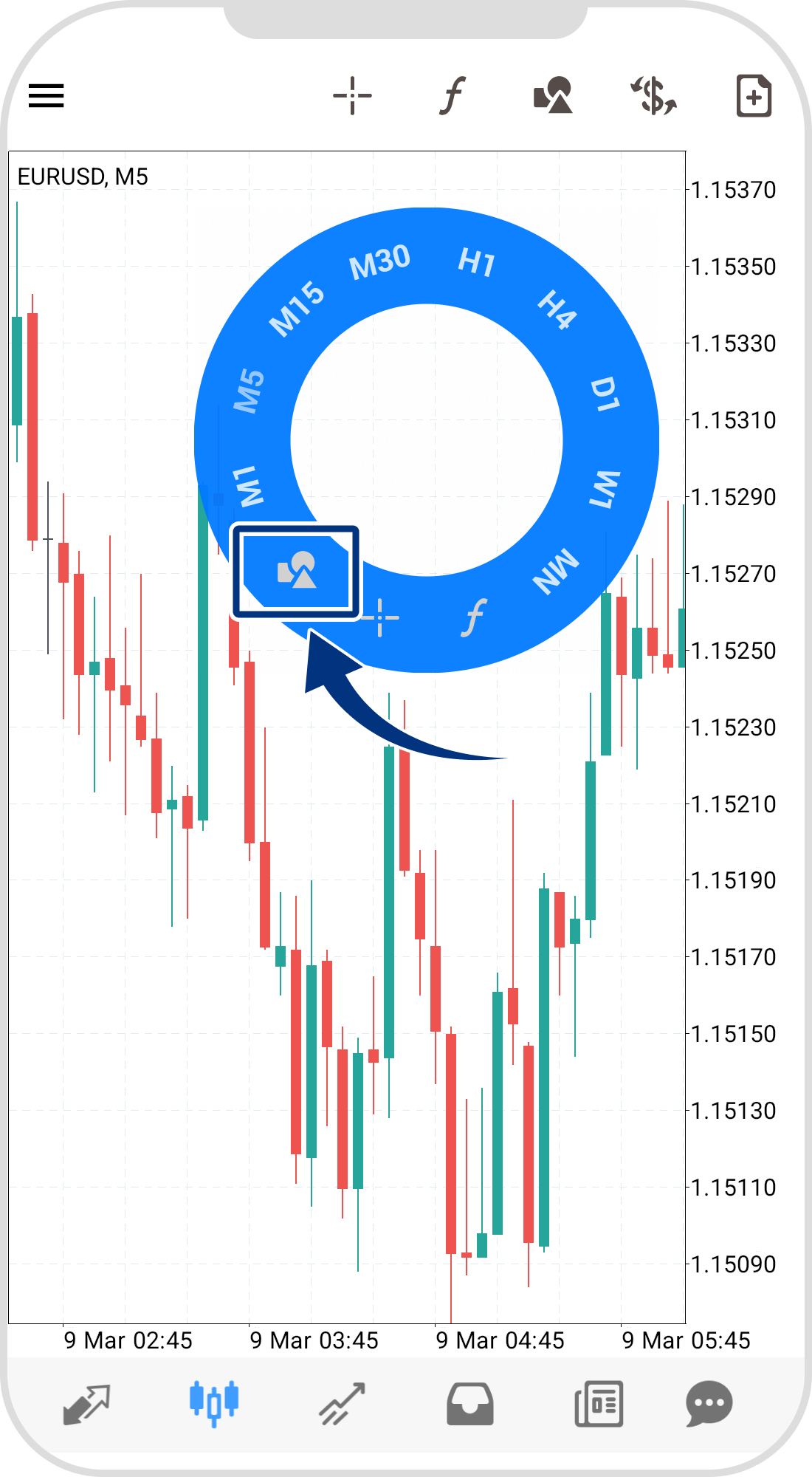Tap the objects icon in radial menu
812x1477 pixels.
(296, 570)
